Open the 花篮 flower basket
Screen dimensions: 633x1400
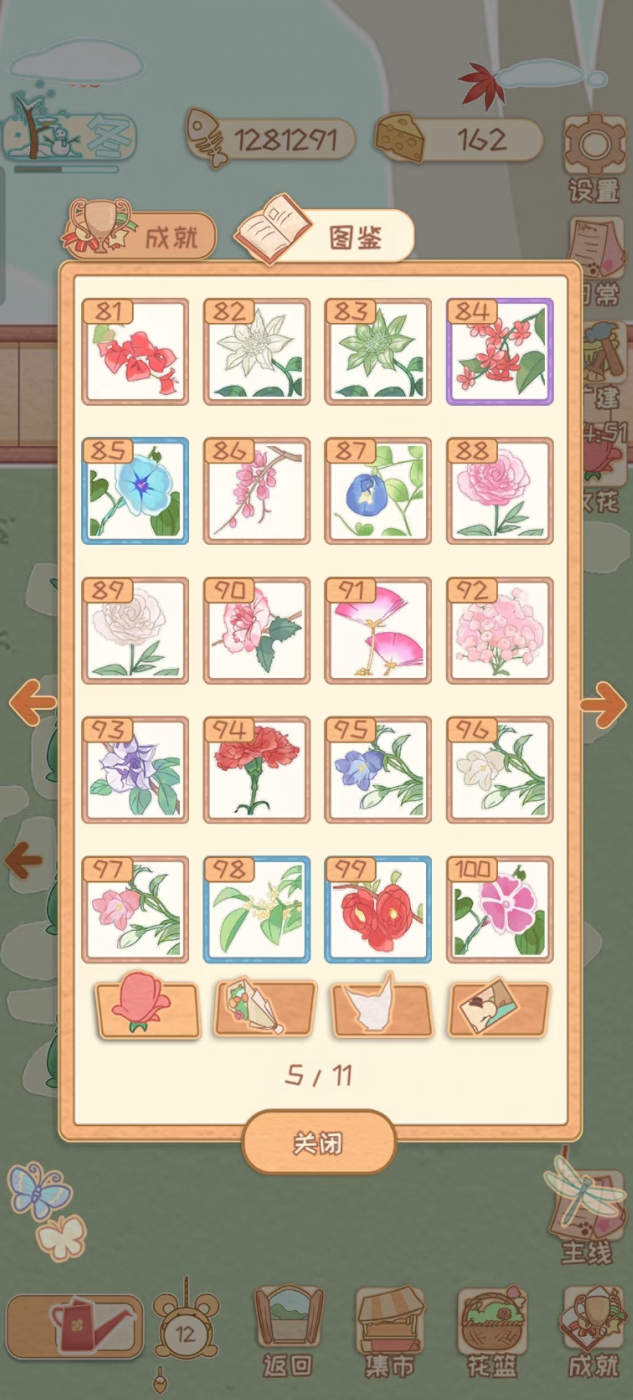[492, 1329]
